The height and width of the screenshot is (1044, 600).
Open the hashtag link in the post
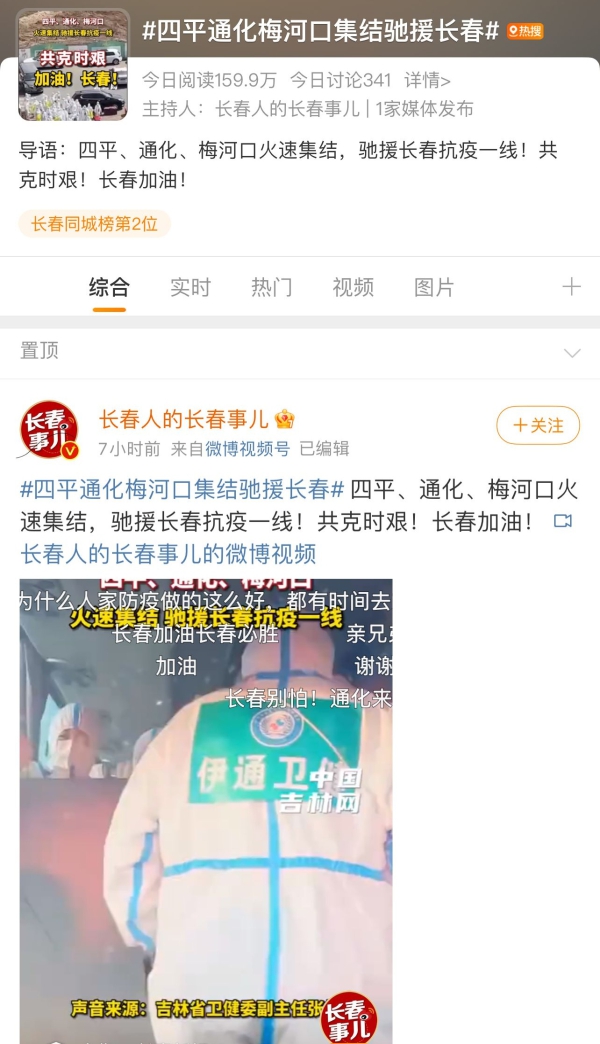click(x=182, y=490)
